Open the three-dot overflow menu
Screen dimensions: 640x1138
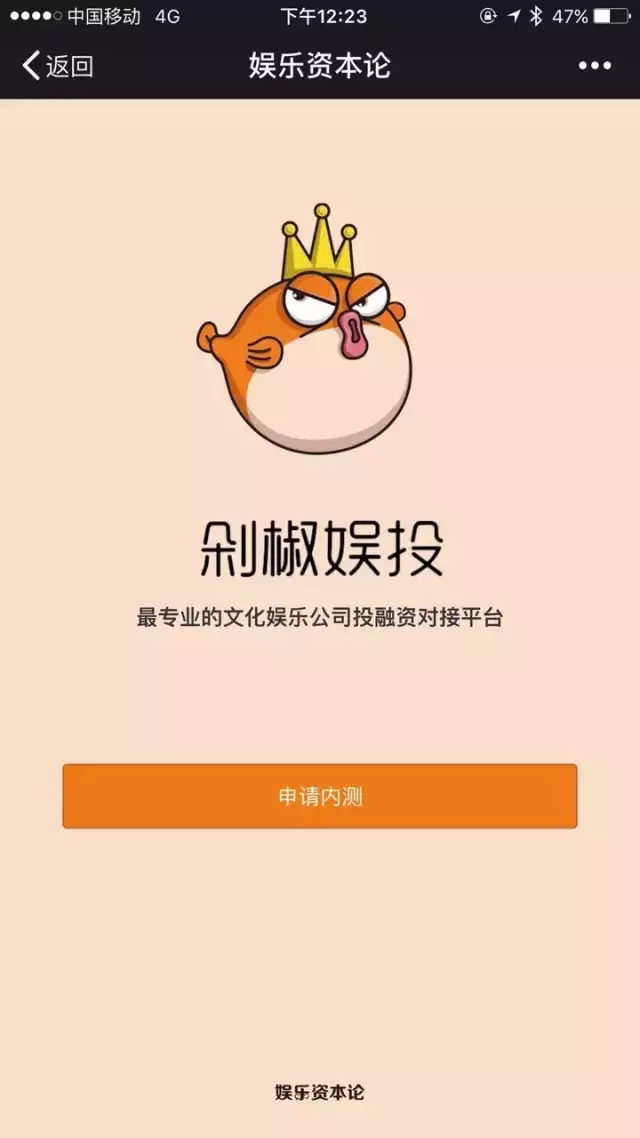594,67
